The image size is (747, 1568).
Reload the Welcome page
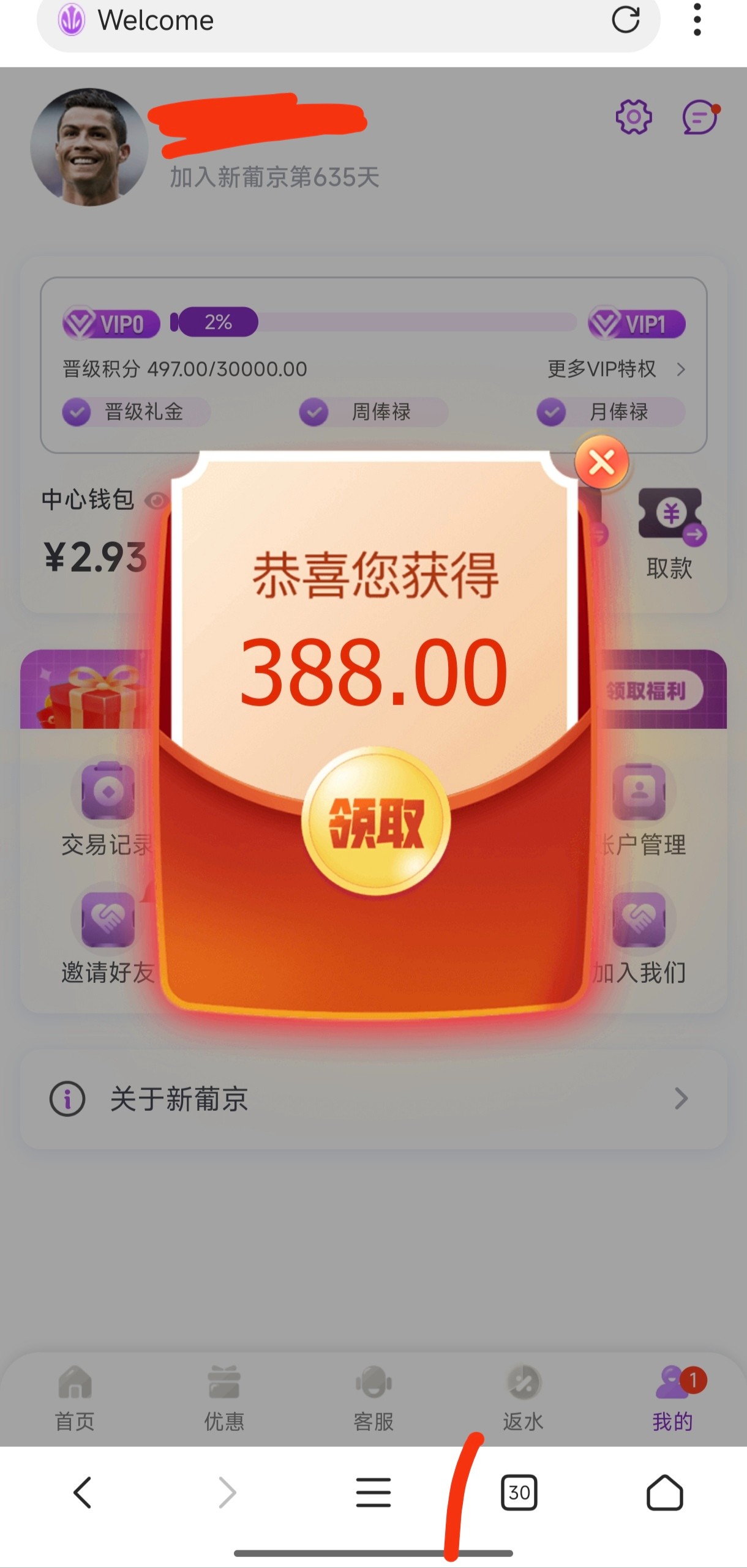(x=625, y=20)
